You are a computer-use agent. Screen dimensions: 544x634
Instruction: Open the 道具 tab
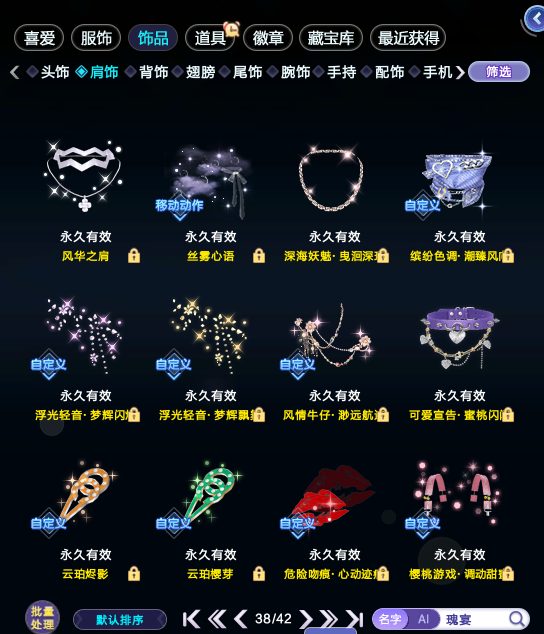coord(210,38)
